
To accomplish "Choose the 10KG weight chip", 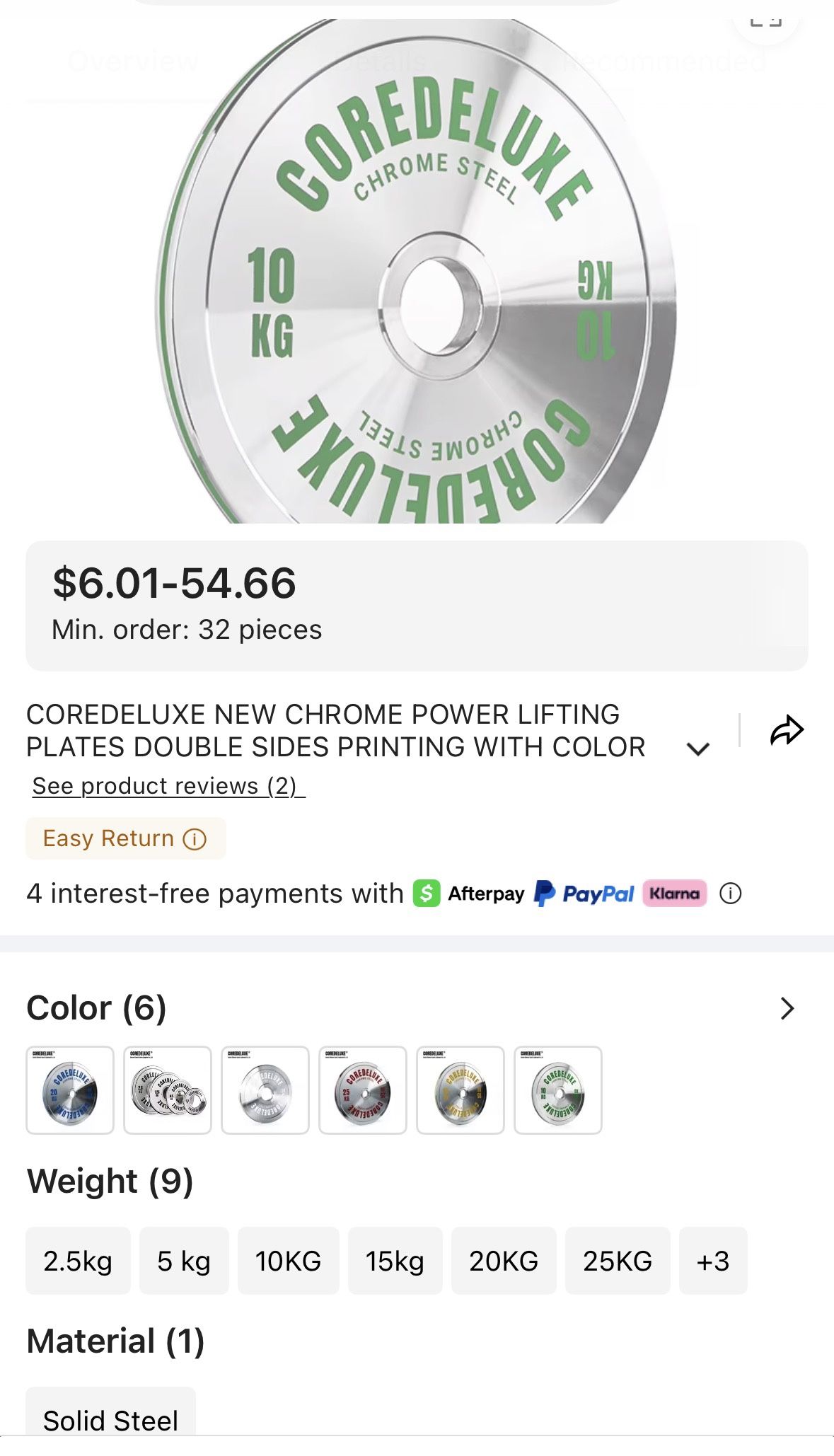I will [x=288, y=1261].
